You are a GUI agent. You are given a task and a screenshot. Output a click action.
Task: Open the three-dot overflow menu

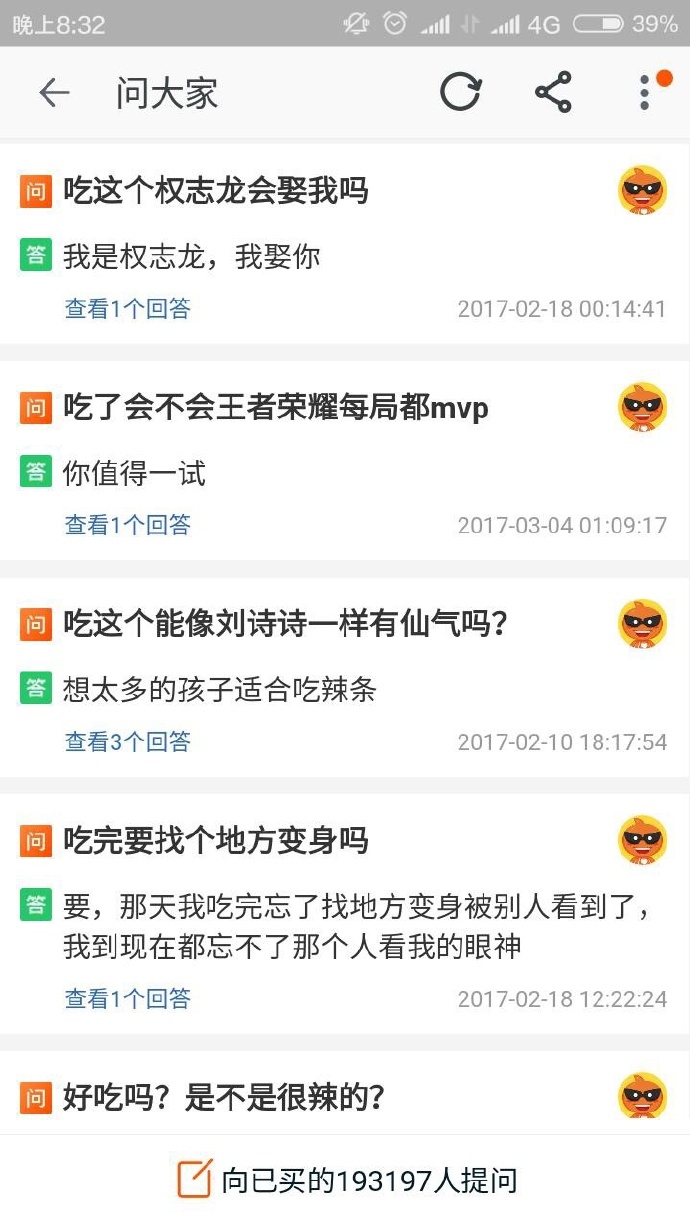click(x=645, y=93)
